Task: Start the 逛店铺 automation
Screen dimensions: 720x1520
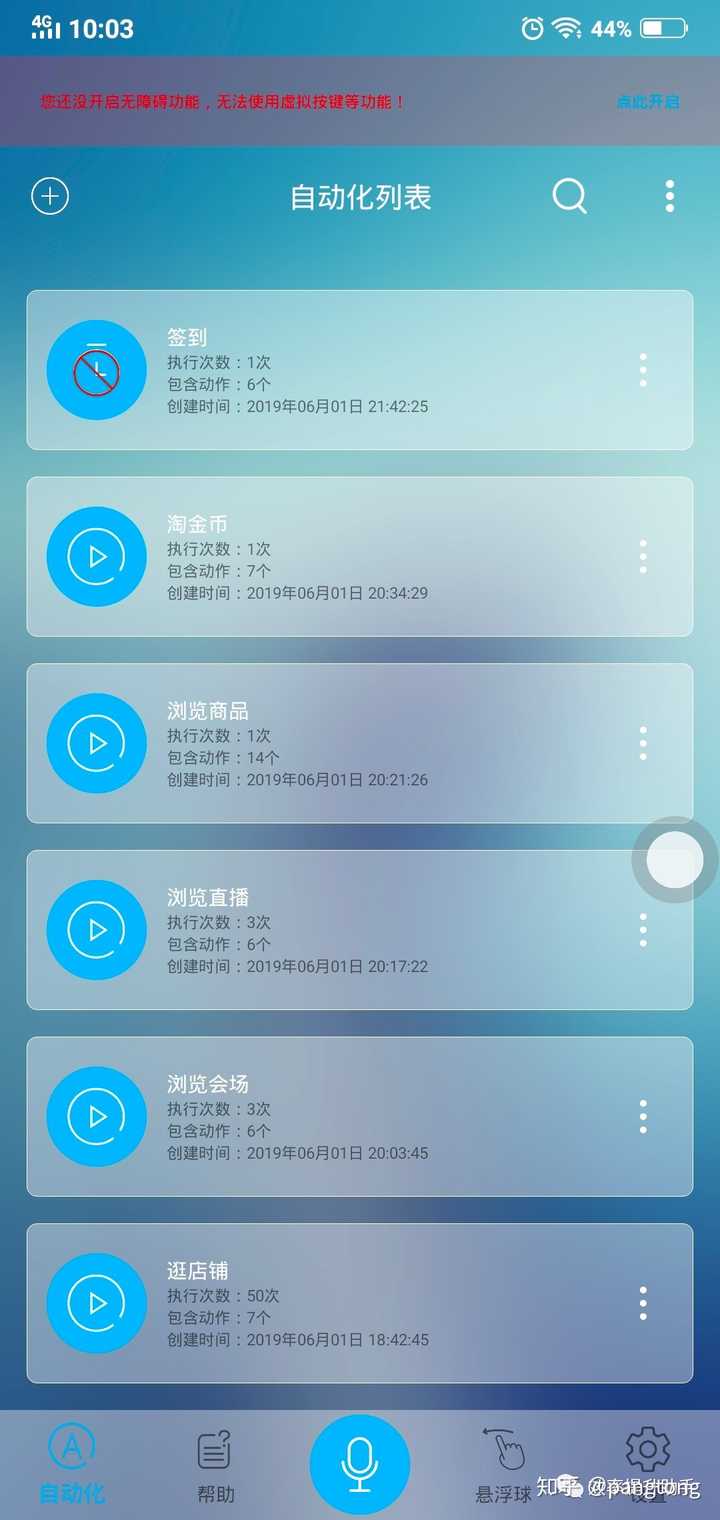Action: click(x=97, y=1303)
